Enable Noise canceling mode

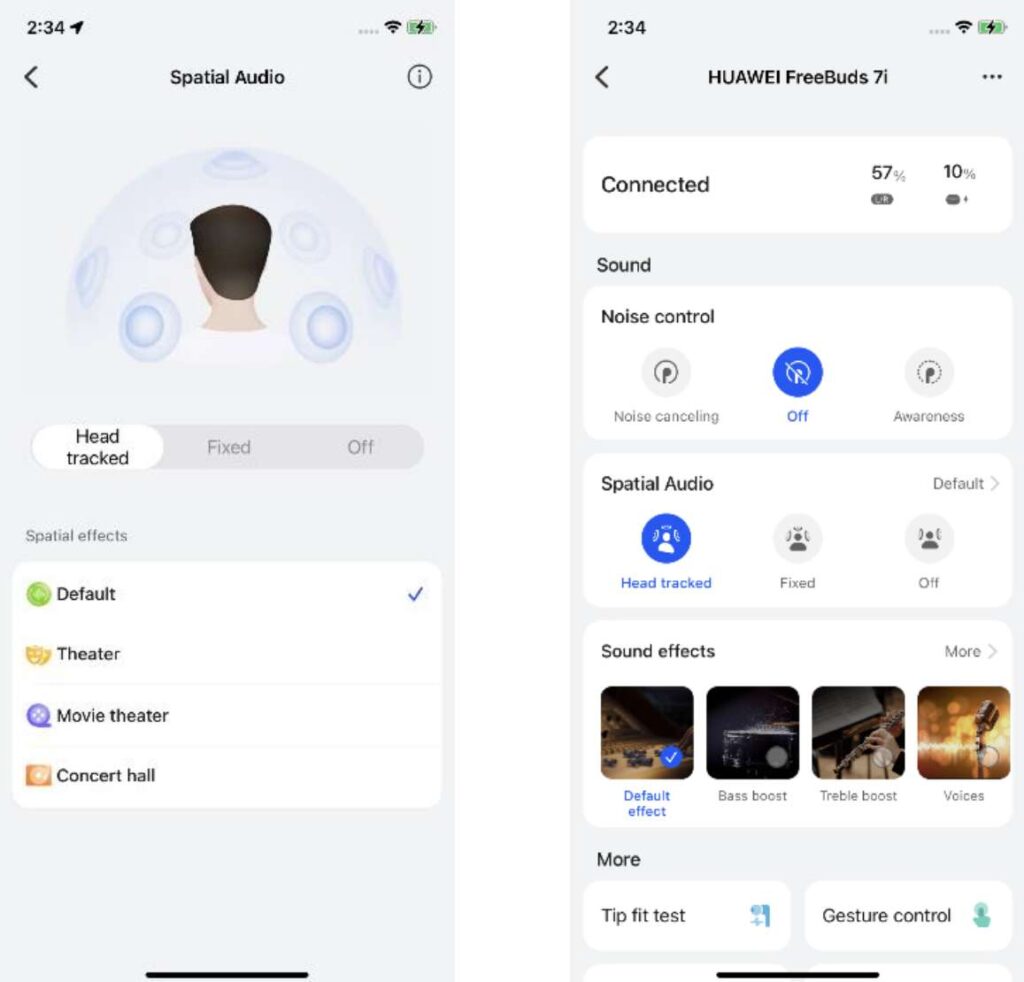tap(666, 373)
